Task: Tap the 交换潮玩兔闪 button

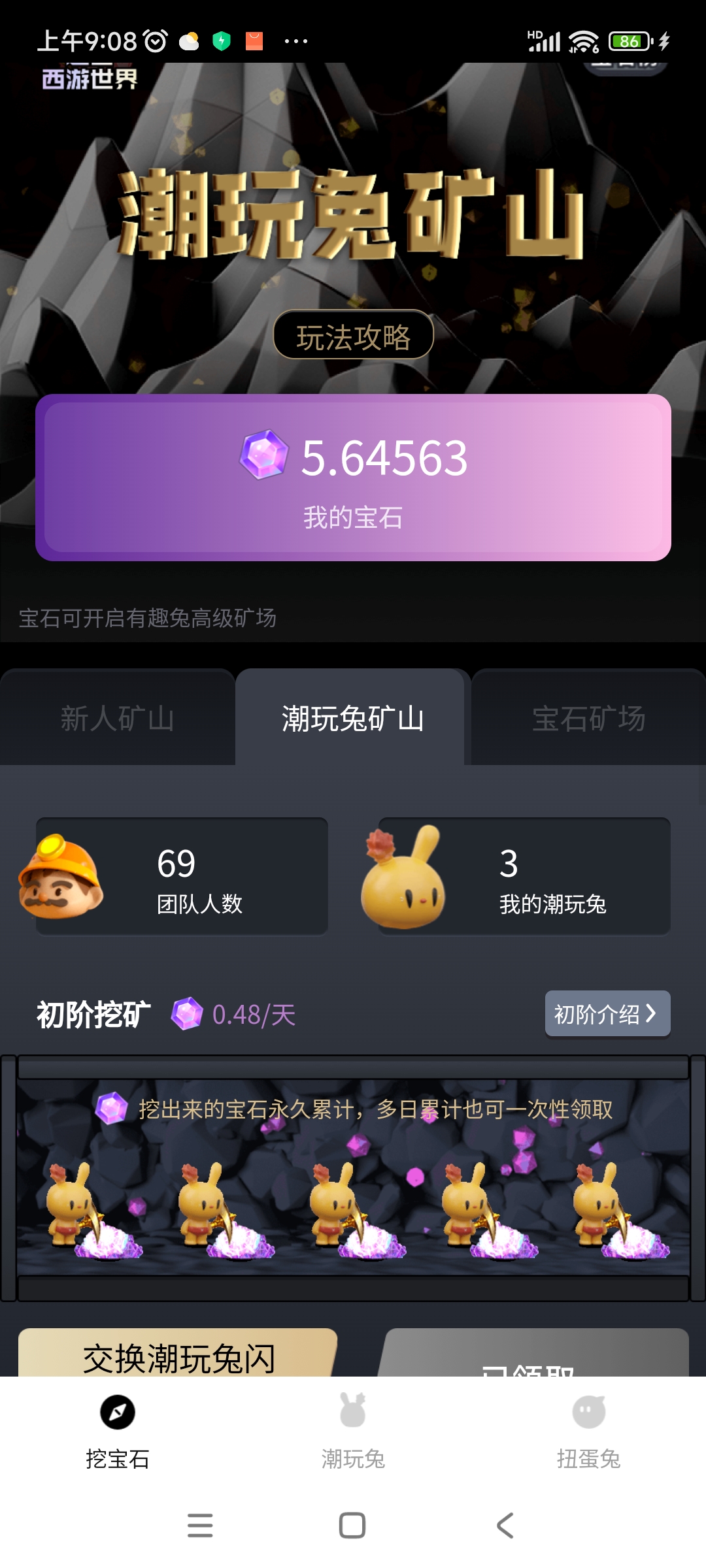Action: point(178,1355)
